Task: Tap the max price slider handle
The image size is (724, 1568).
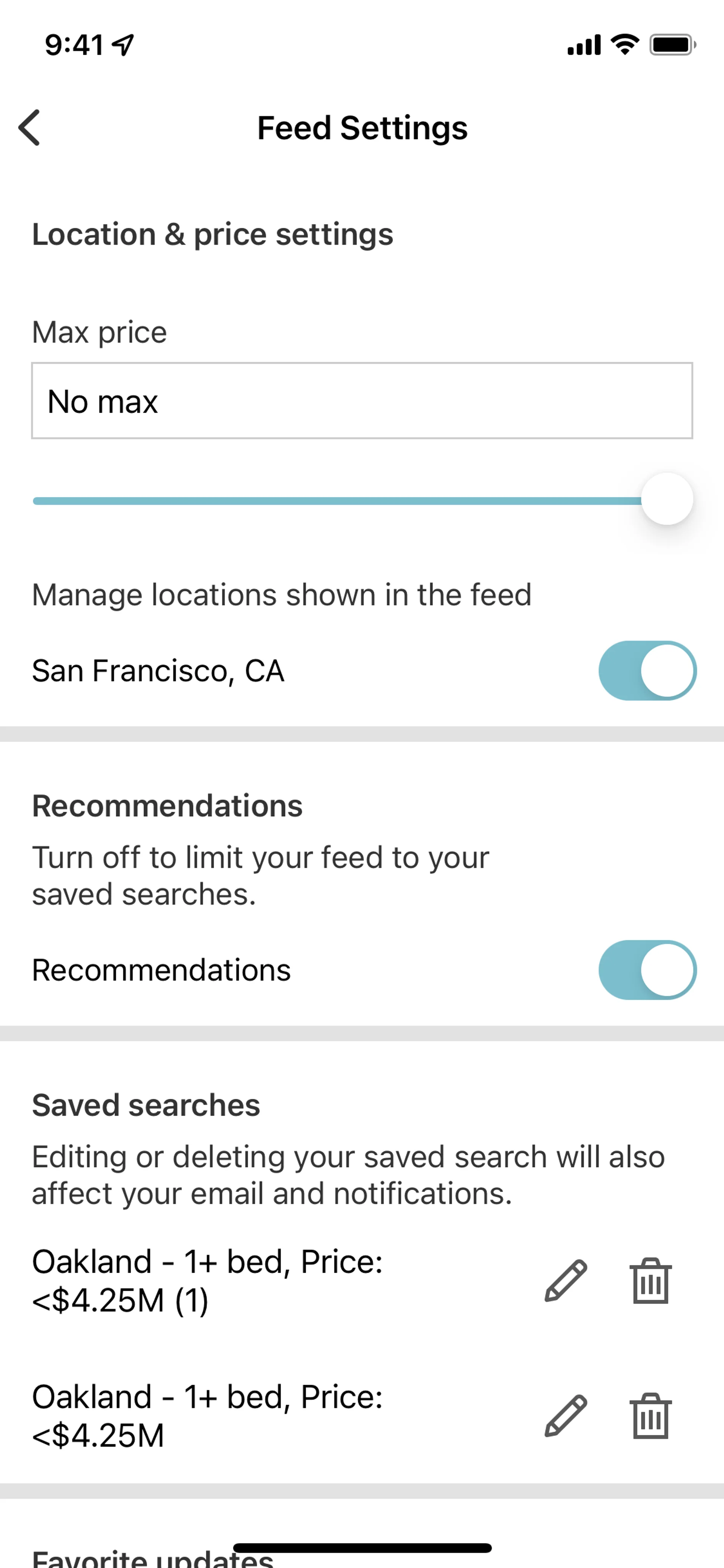Action: point(667,499)
